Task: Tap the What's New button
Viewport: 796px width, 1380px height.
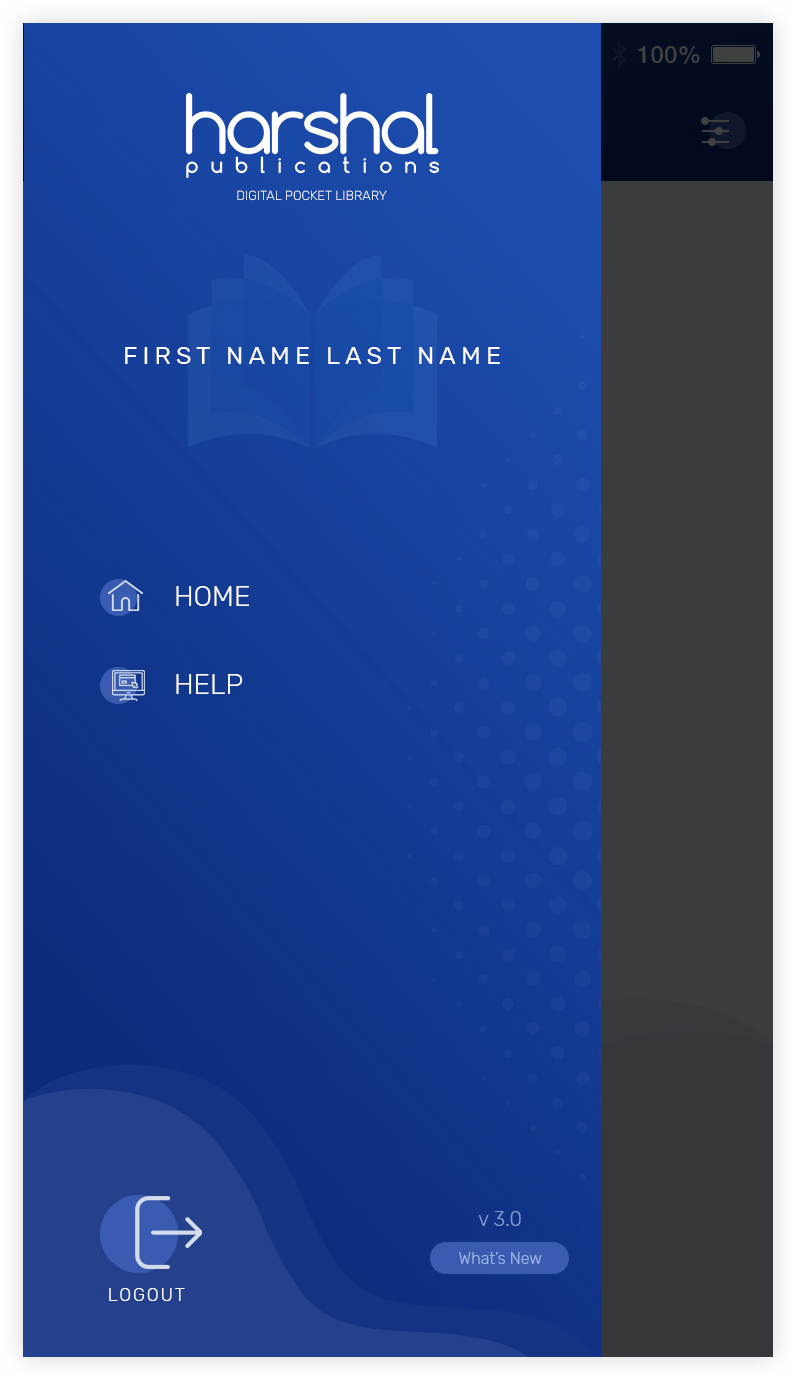Action: click(x=499, y=1258)
